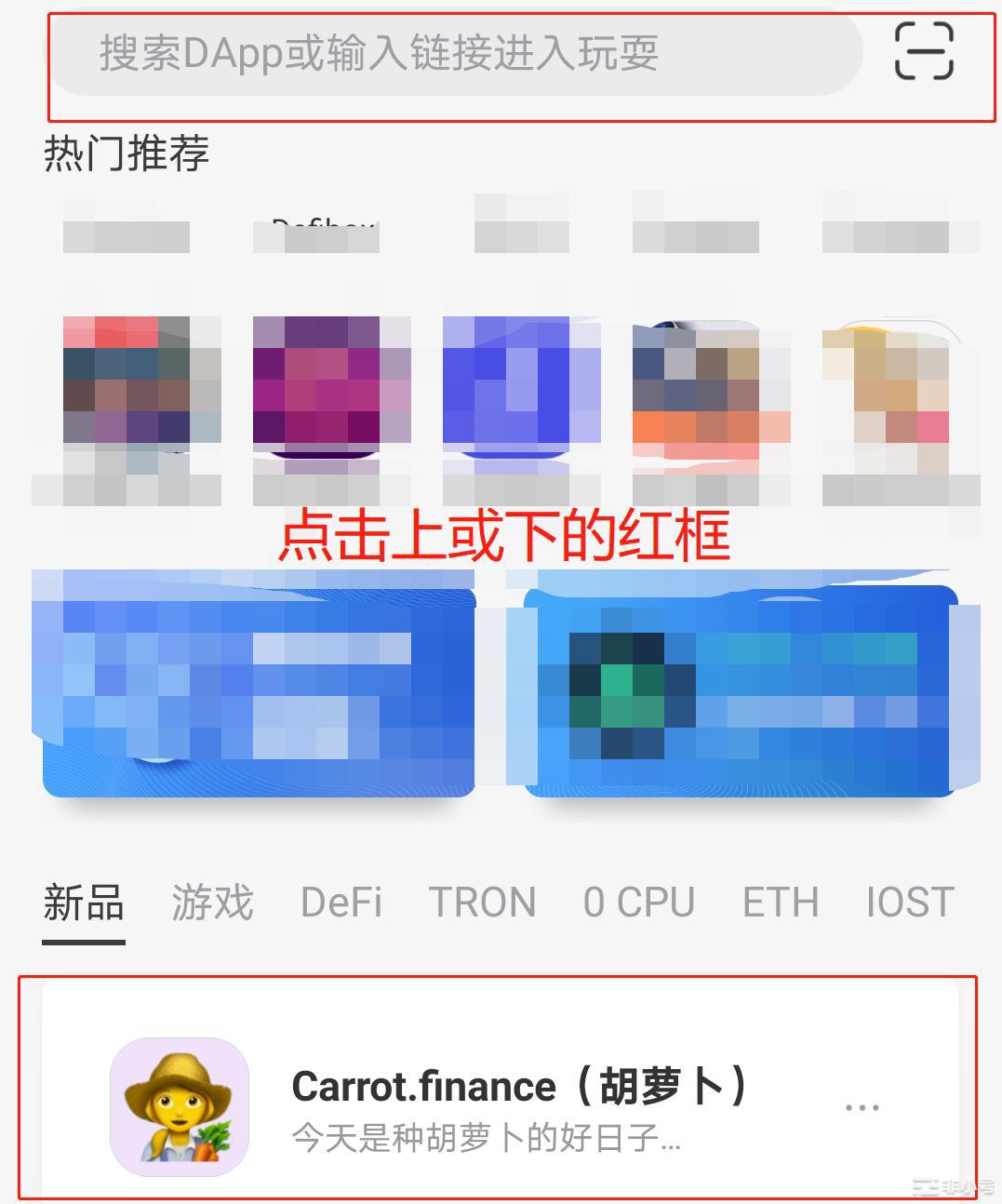Screen dimensions: 1002x1204
Task: Open the QR scan icon
Action: 924,52
